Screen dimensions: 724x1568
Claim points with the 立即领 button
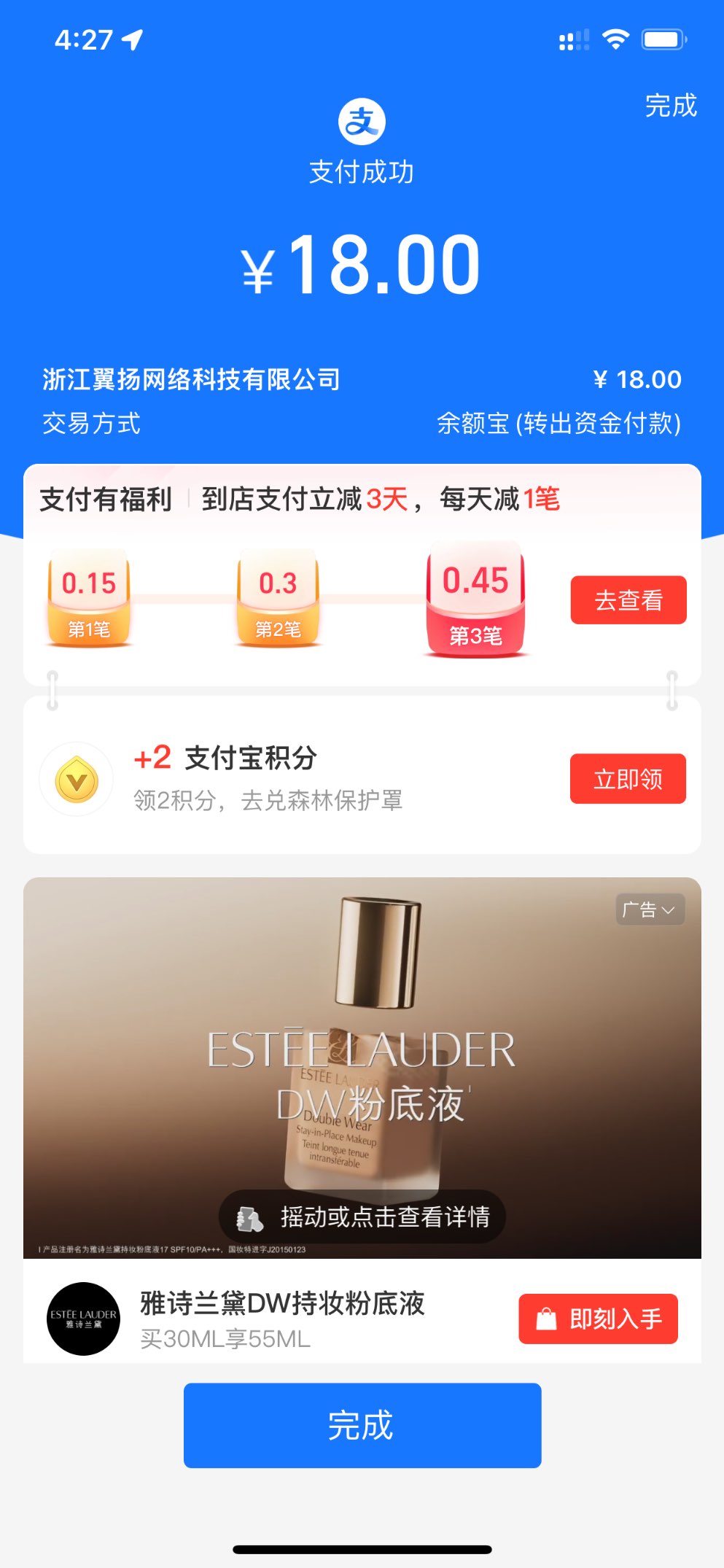[627, 779]
